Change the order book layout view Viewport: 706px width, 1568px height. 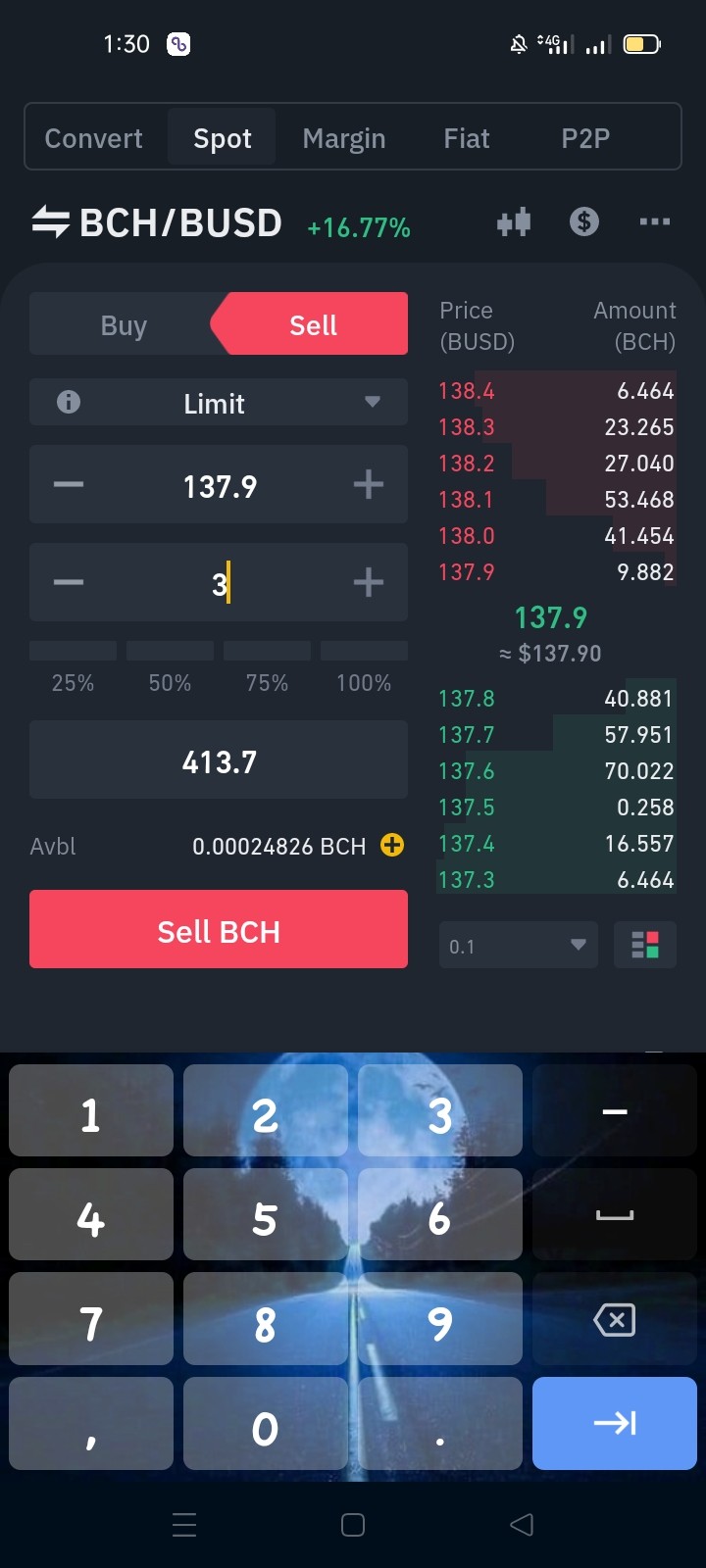click(x=645, y=945)
